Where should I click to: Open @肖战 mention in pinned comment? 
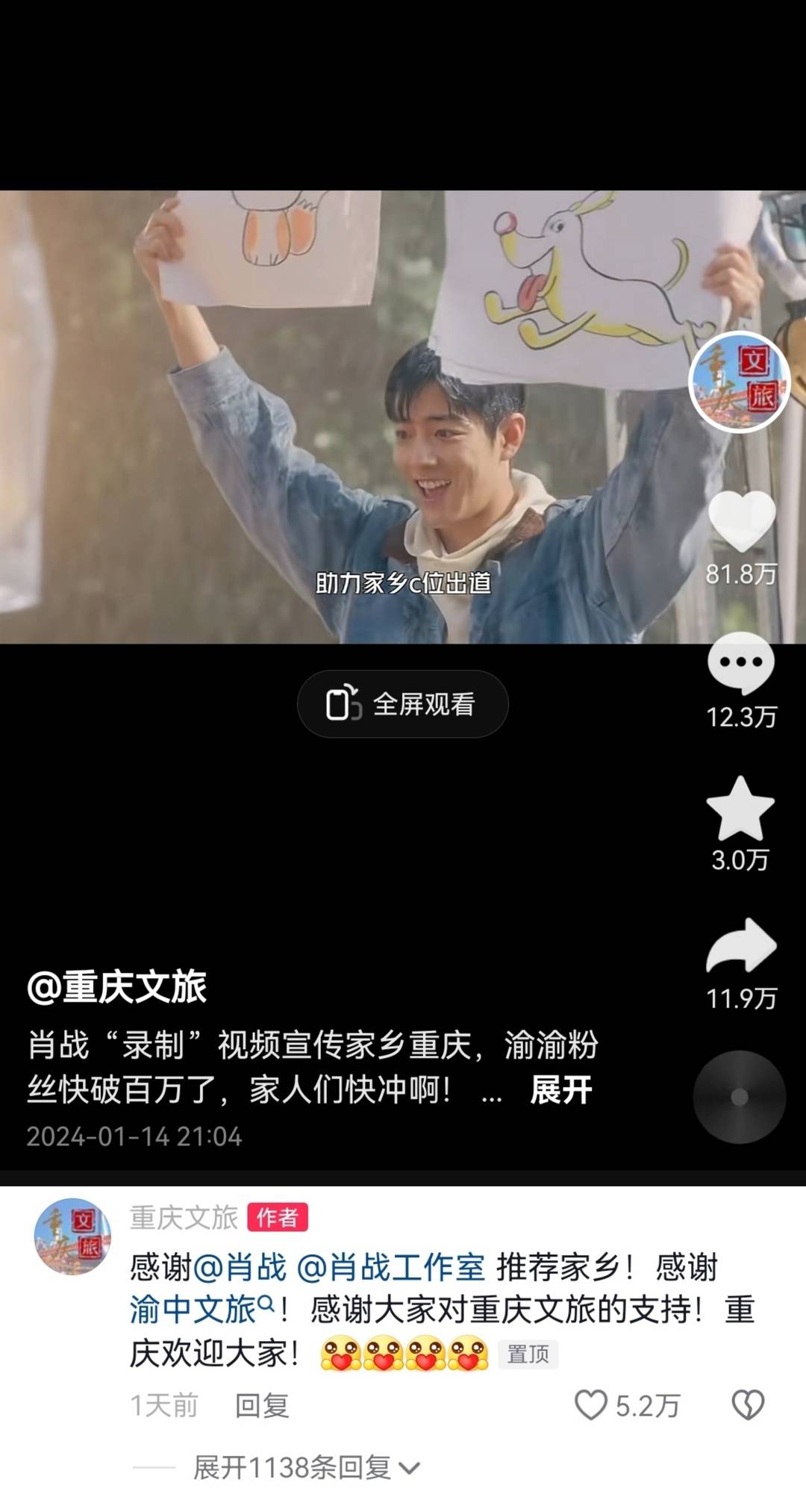(x=240, y=1267)
